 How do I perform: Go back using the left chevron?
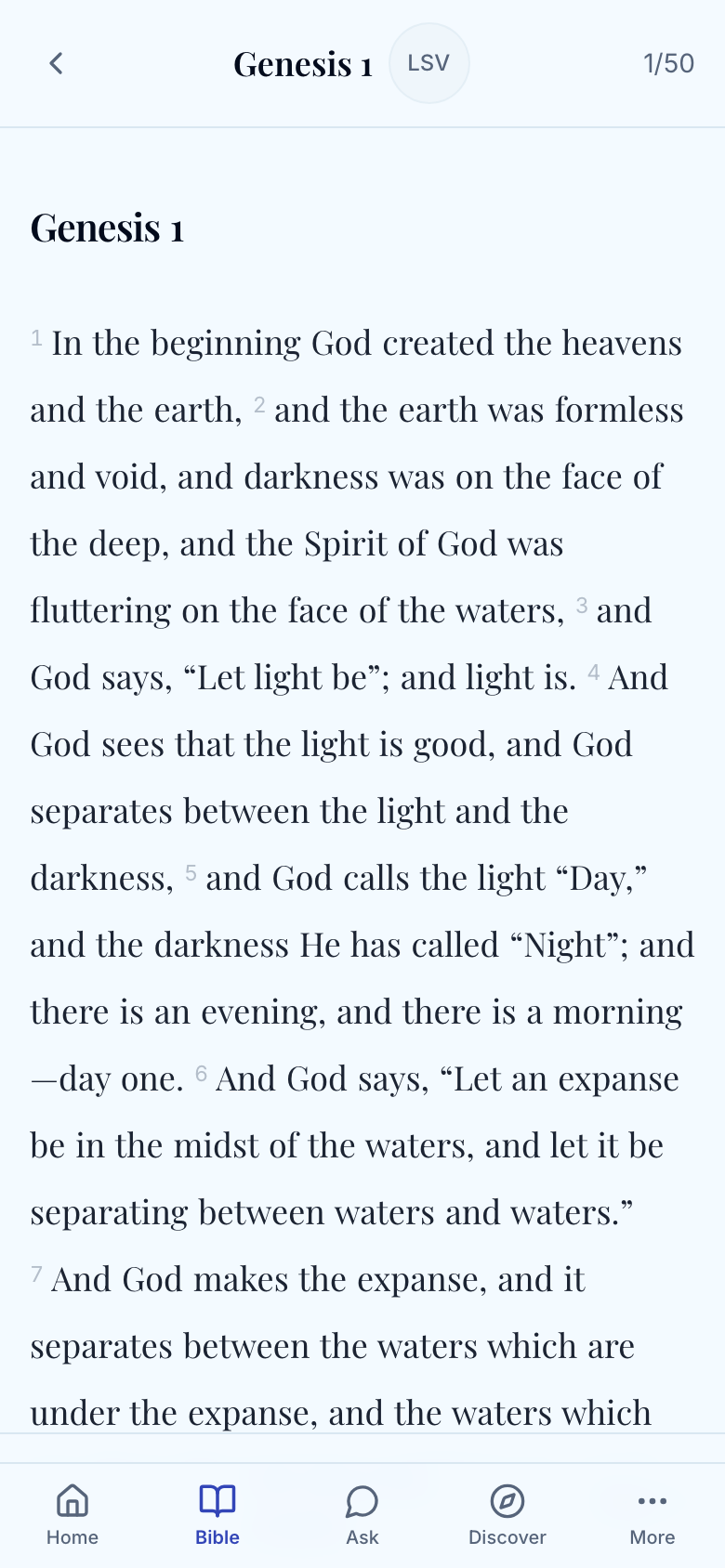pos(56,63)
